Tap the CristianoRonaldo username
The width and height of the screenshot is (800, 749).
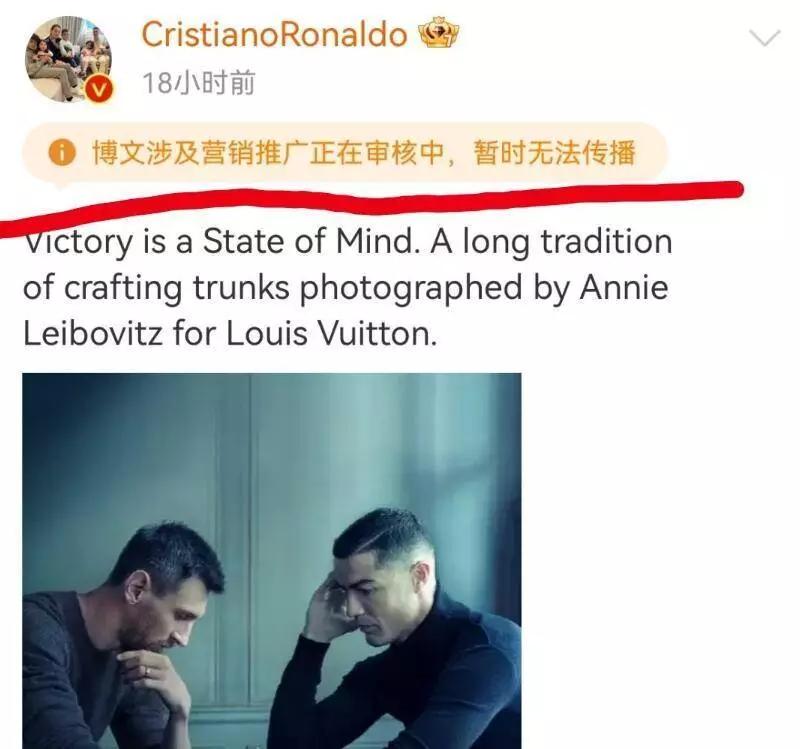(274, 34)
